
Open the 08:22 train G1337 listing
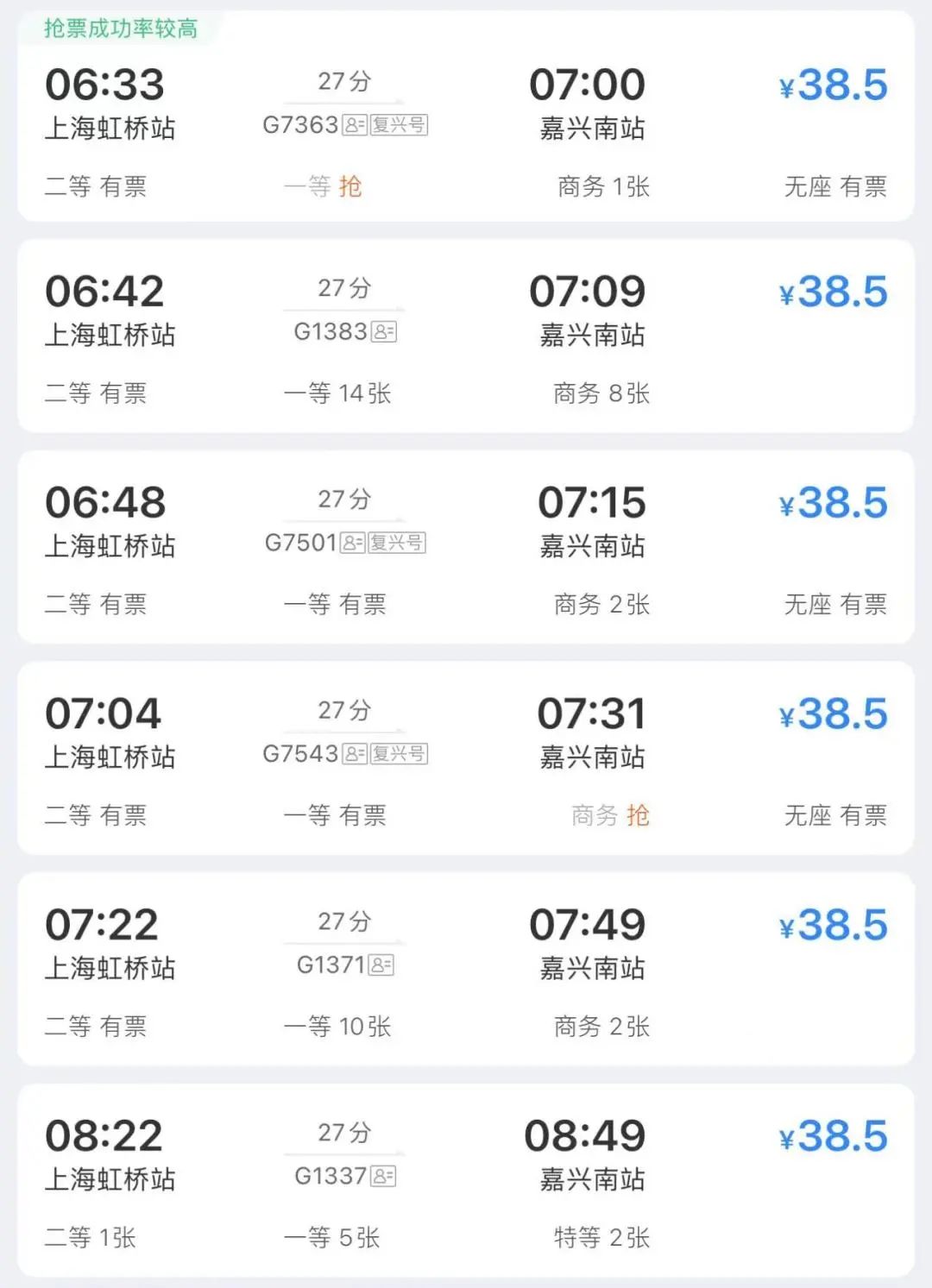[x=466, y=1180]
